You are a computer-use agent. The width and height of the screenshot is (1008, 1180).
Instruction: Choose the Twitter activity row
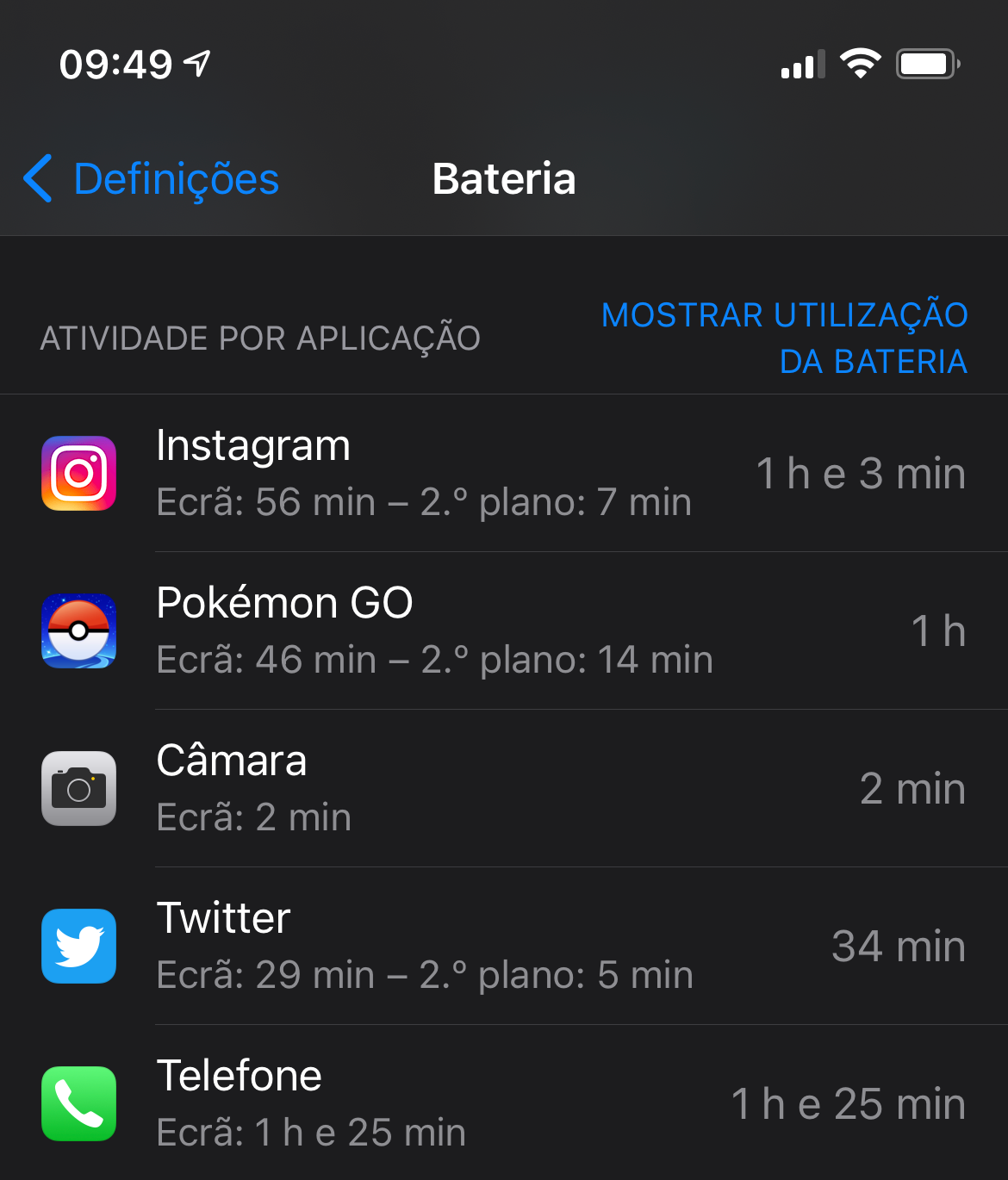click(x=504, y=947)
